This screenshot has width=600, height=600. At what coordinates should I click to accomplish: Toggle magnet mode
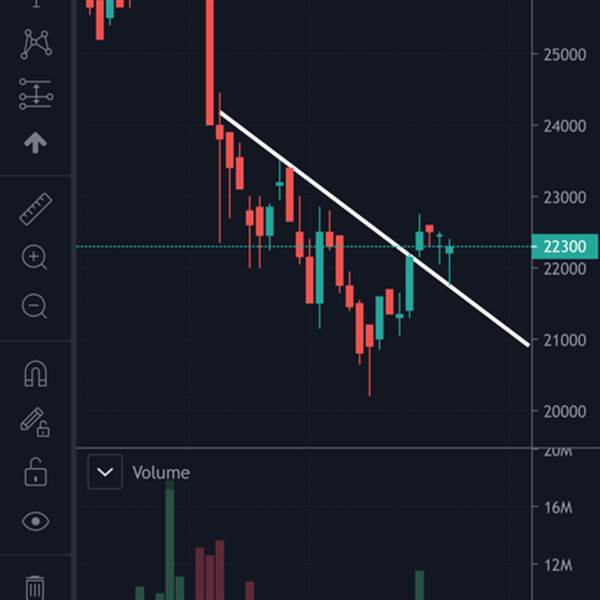coord(36,373)
